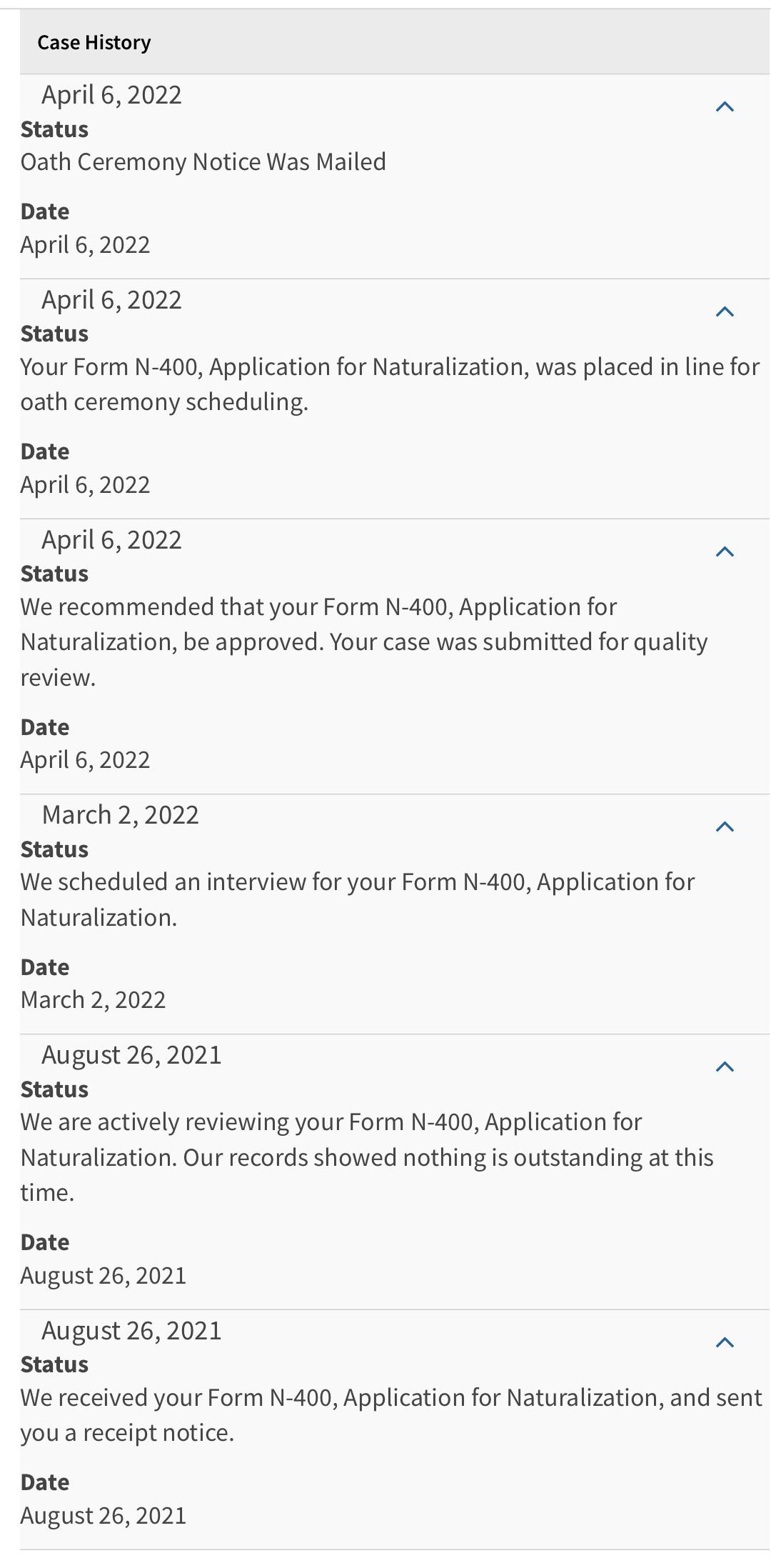The height and width of the screenshot is (1568, 771).
Task: Click the Oath Ceremony Notice Was Mailed status
Action: coord(202,161)
